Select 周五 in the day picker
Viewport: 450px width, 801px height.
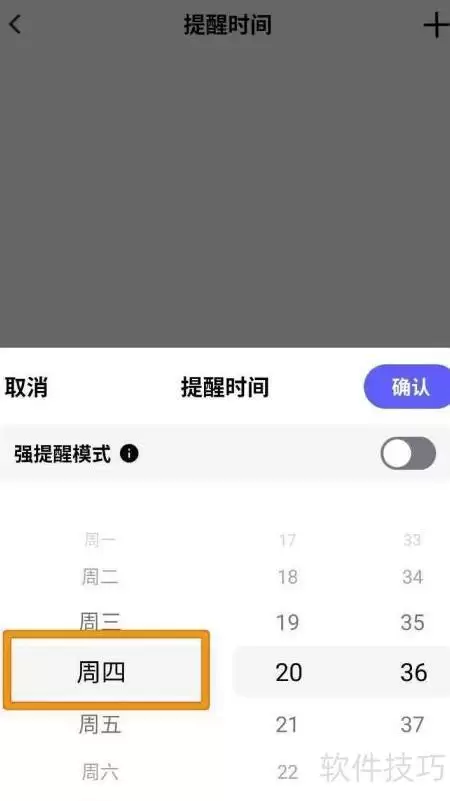(100, 724)
